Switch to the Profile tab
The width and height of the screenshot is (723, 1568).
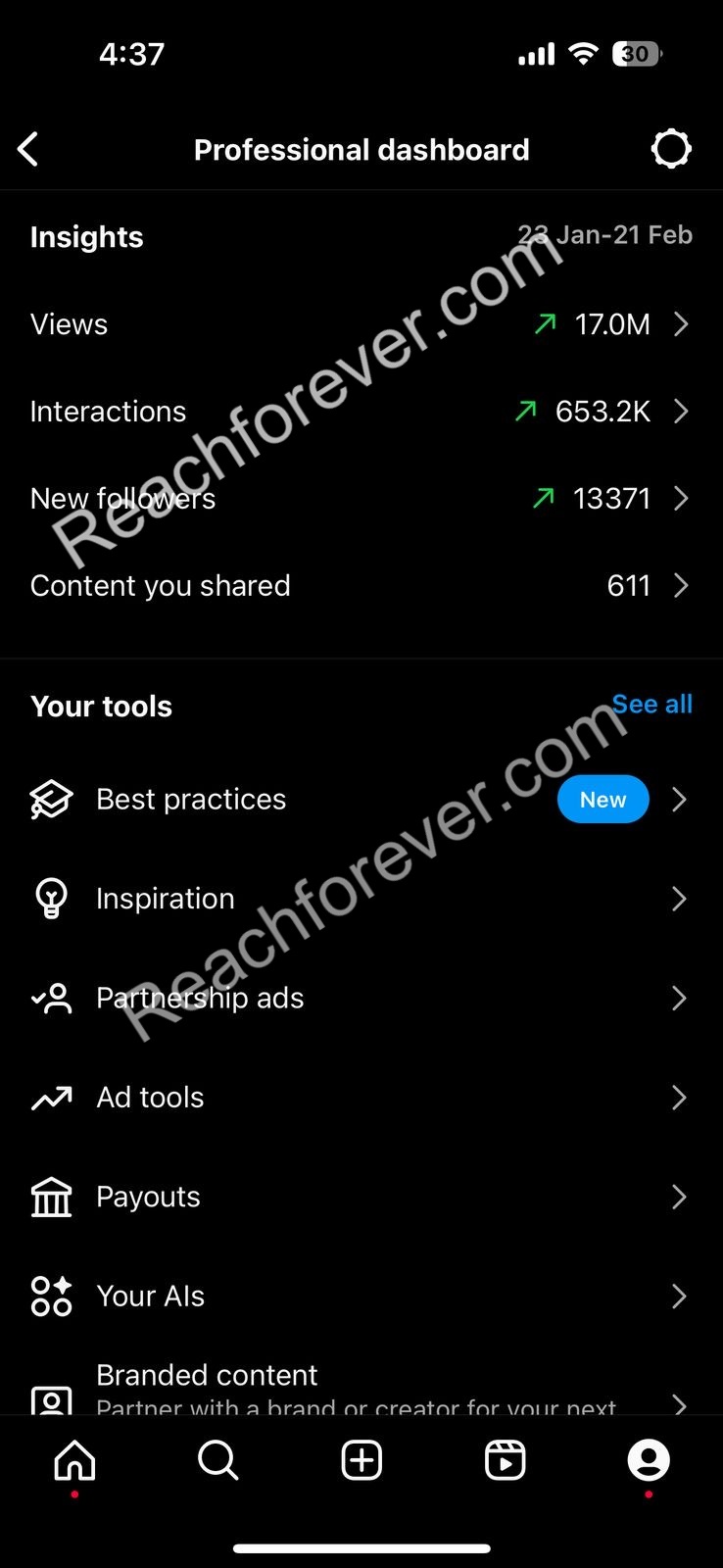coord(649,1461)
